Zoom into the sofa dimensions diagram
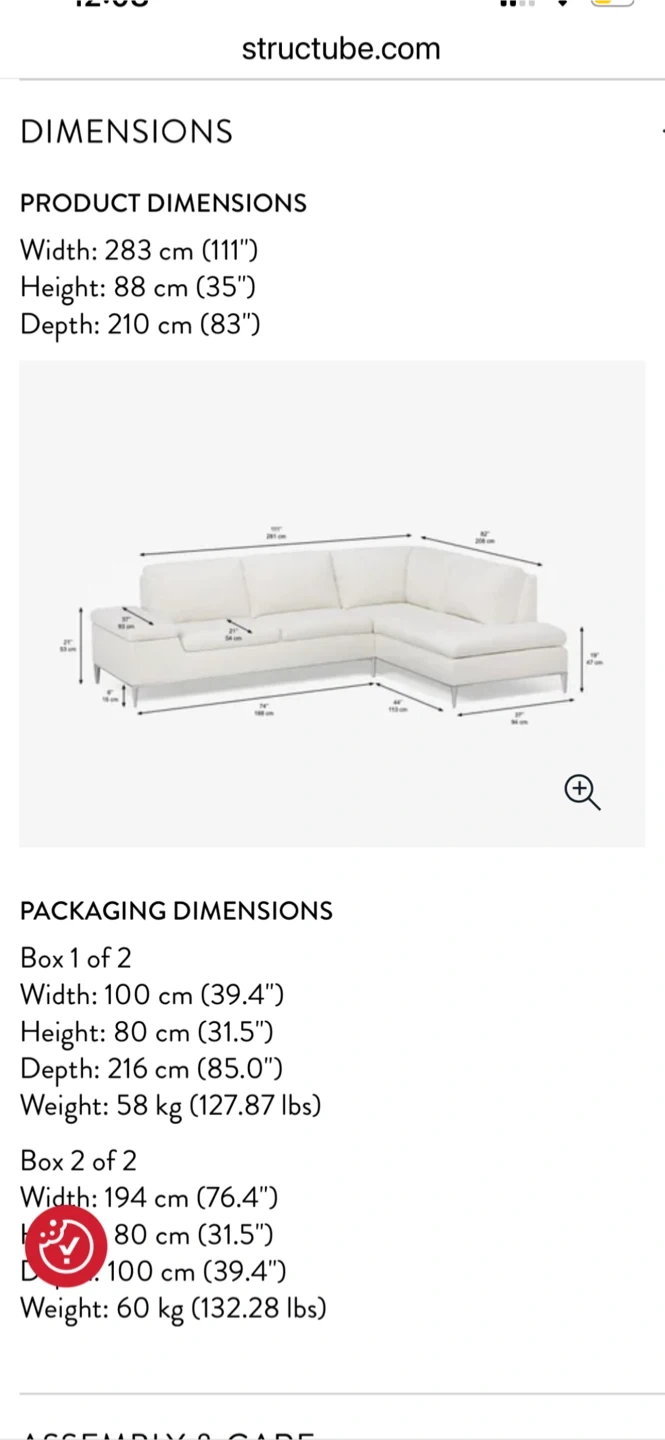Screen dimensions: 665x1440 (x=582, y=792)
